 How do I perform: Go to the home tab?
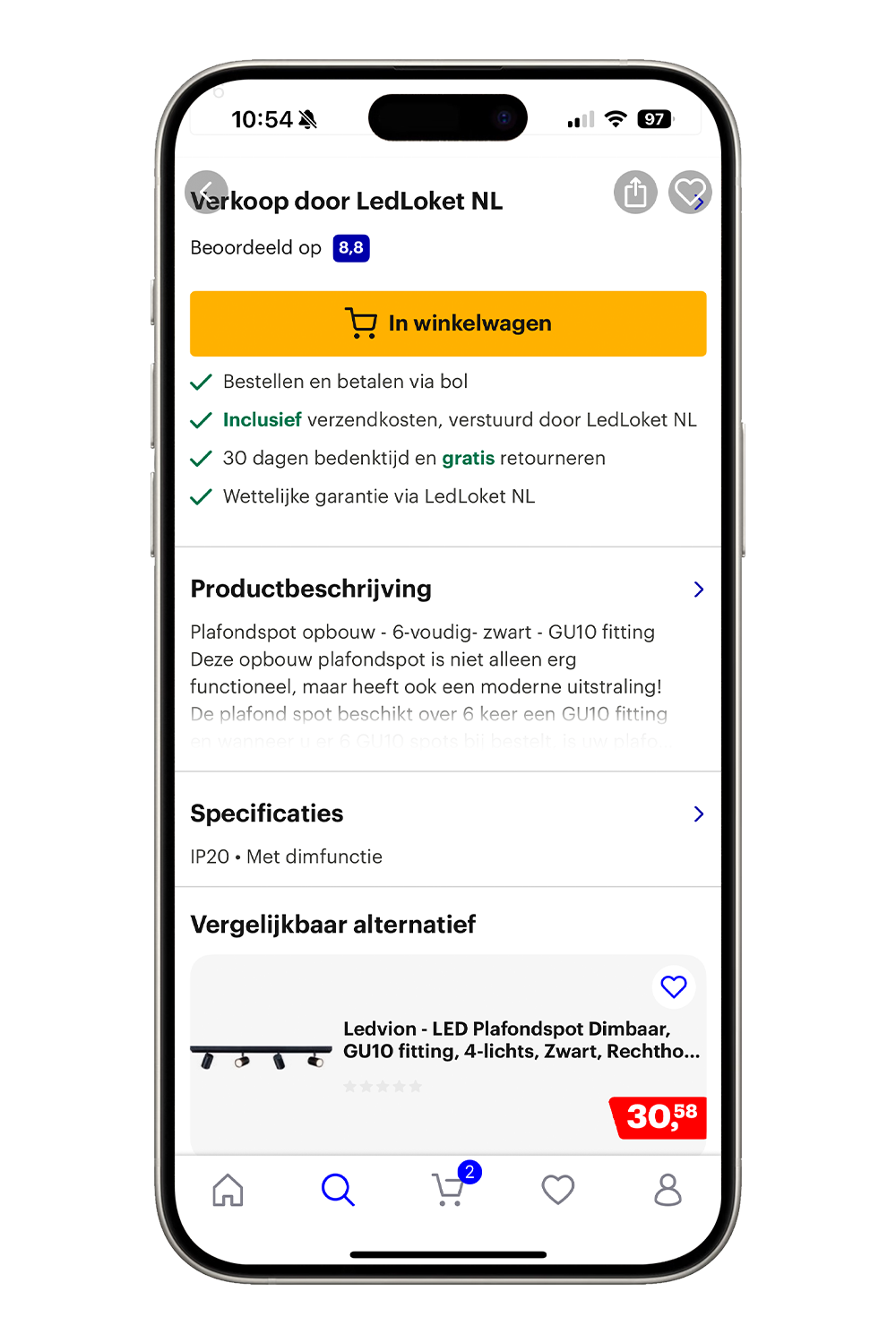click(x=228, y=1190)
